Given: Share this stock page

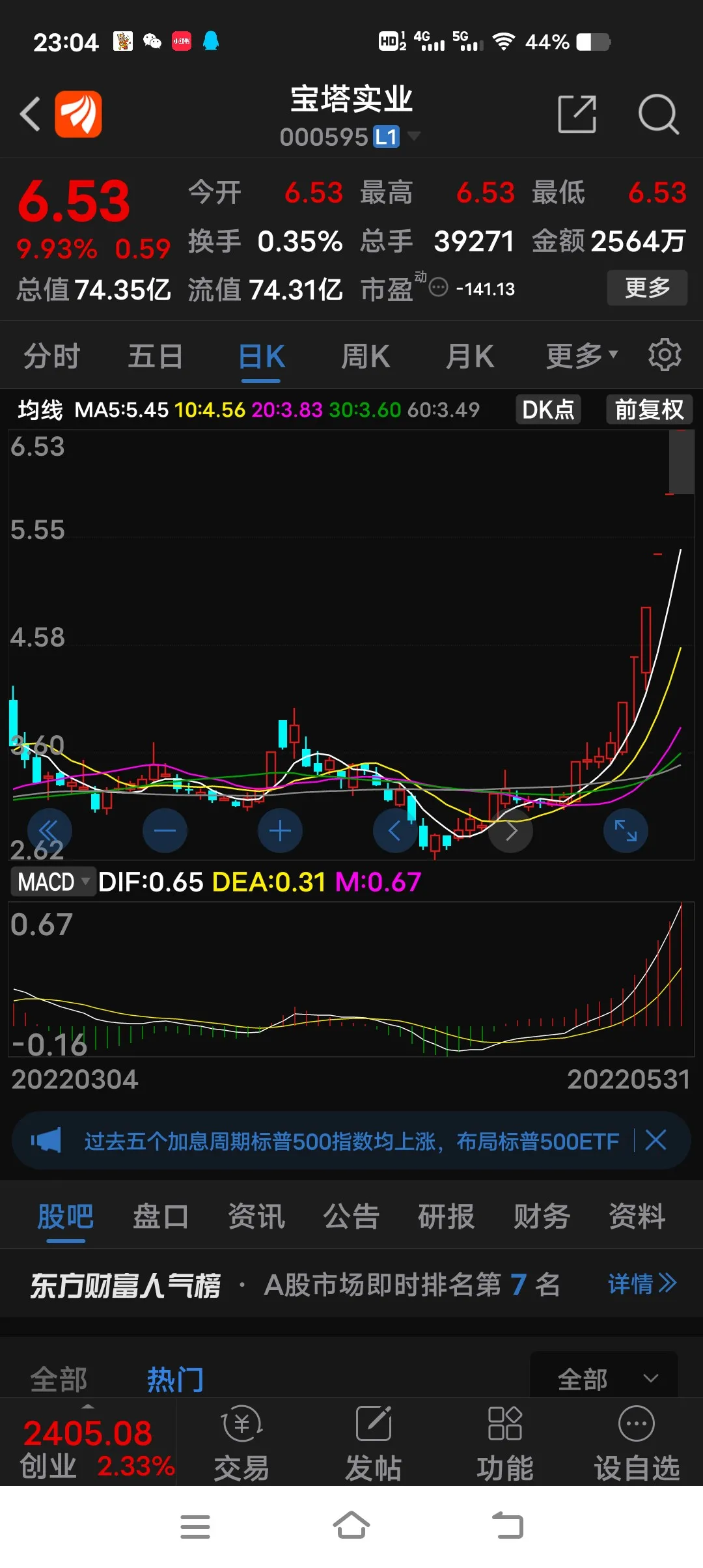Looking at the screenshot, I should point(577,115).
